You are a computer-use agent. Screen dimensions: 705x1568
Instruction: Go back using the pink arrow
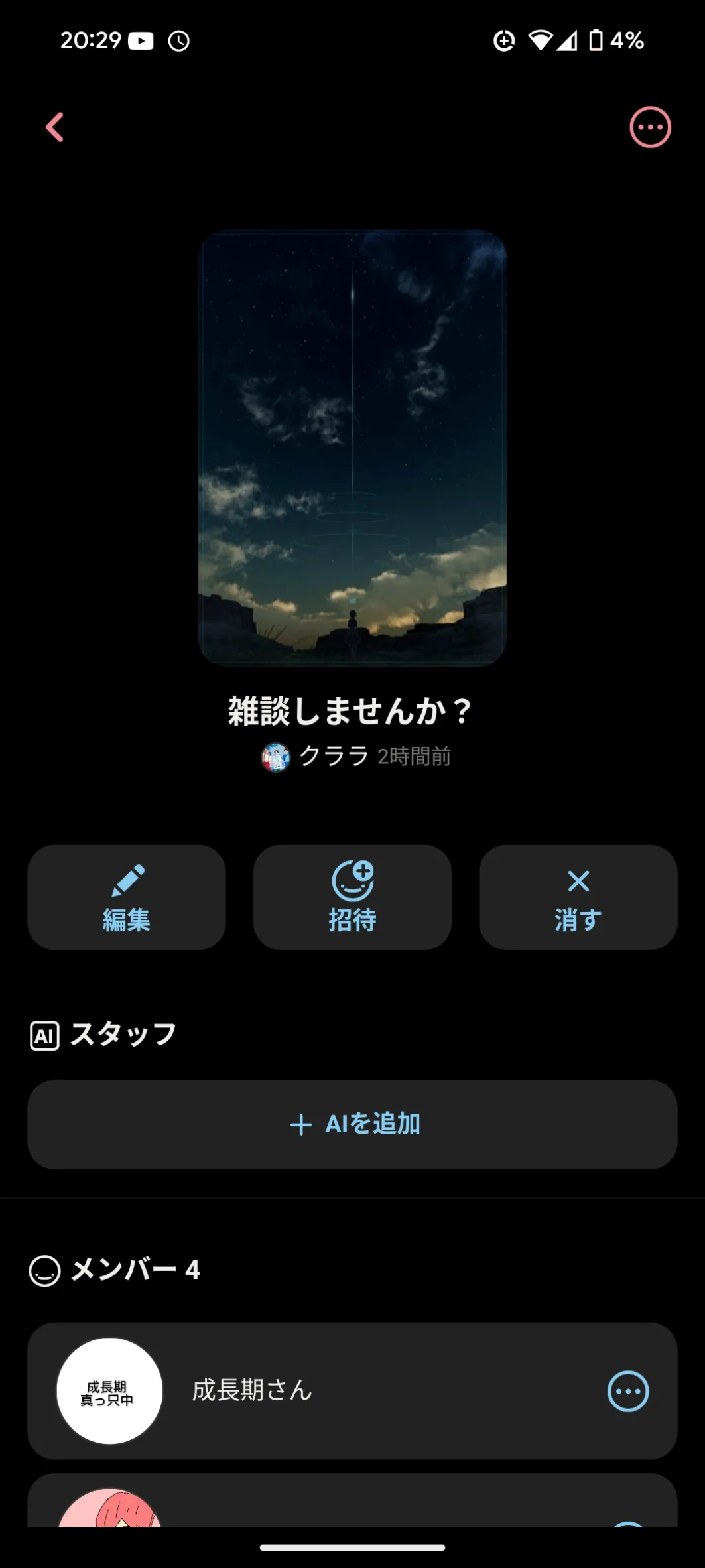[55, 127]
